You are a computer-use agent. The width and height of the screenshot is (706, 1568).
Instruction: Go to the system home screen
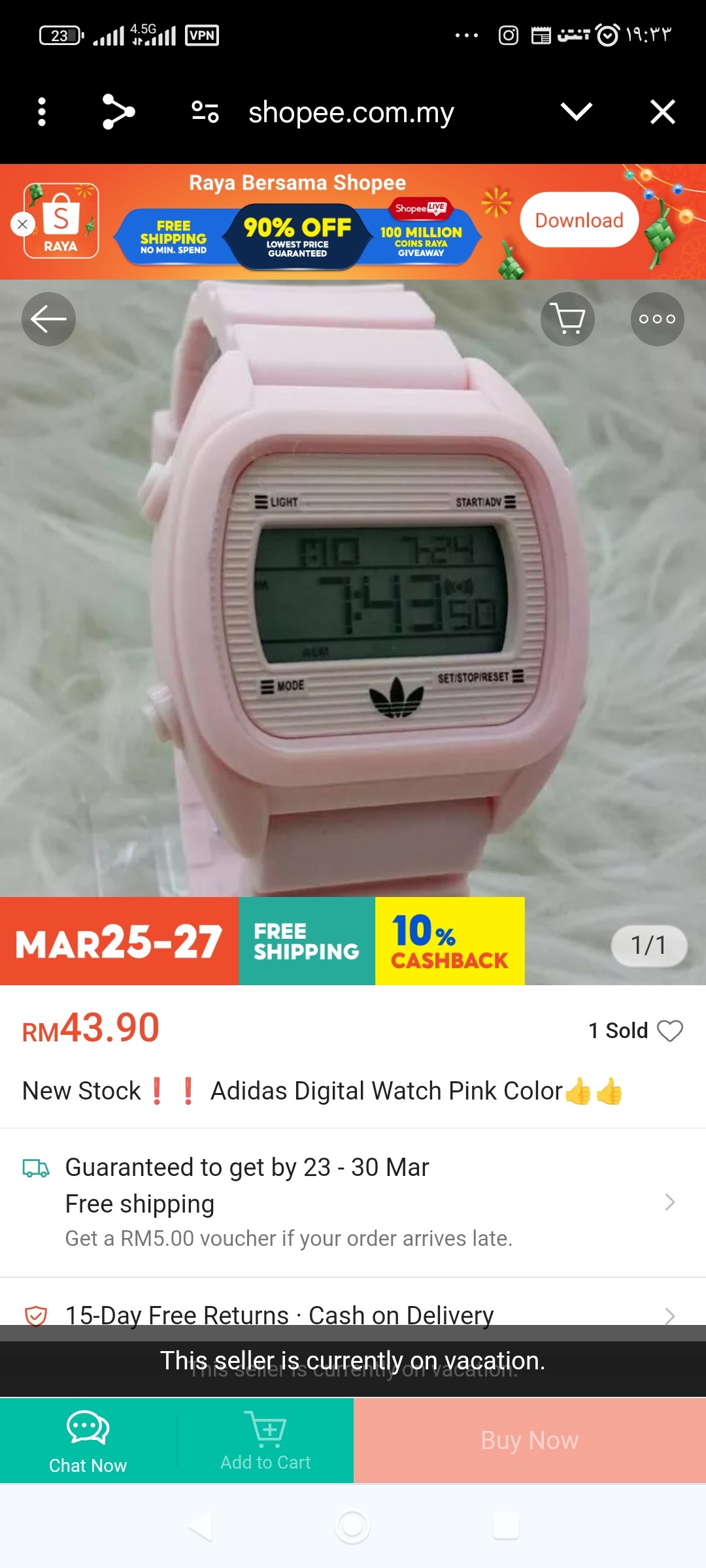pos(352,1526)
